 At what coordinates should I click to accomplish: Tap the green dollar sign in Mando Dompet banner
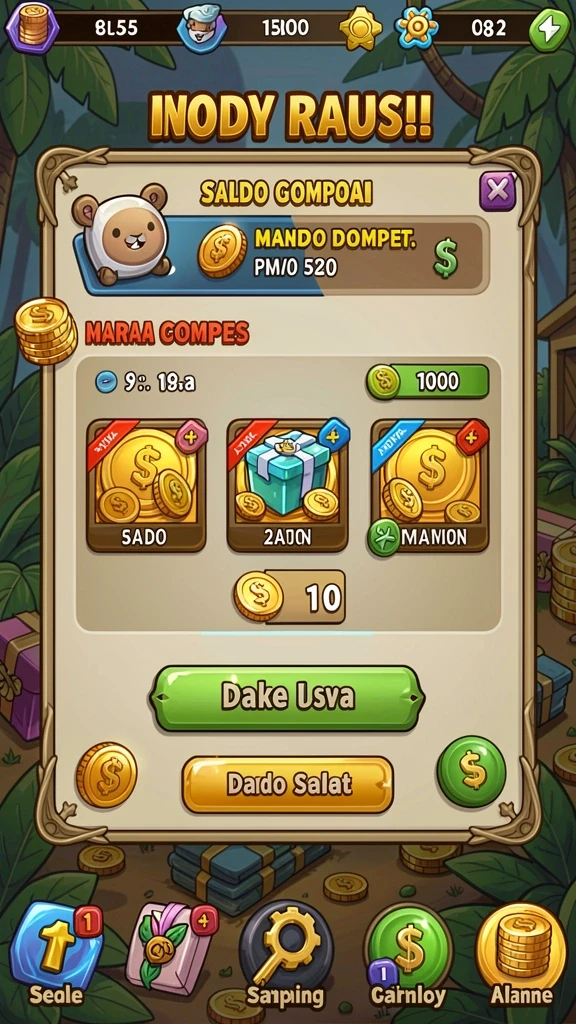coord(446,255)
